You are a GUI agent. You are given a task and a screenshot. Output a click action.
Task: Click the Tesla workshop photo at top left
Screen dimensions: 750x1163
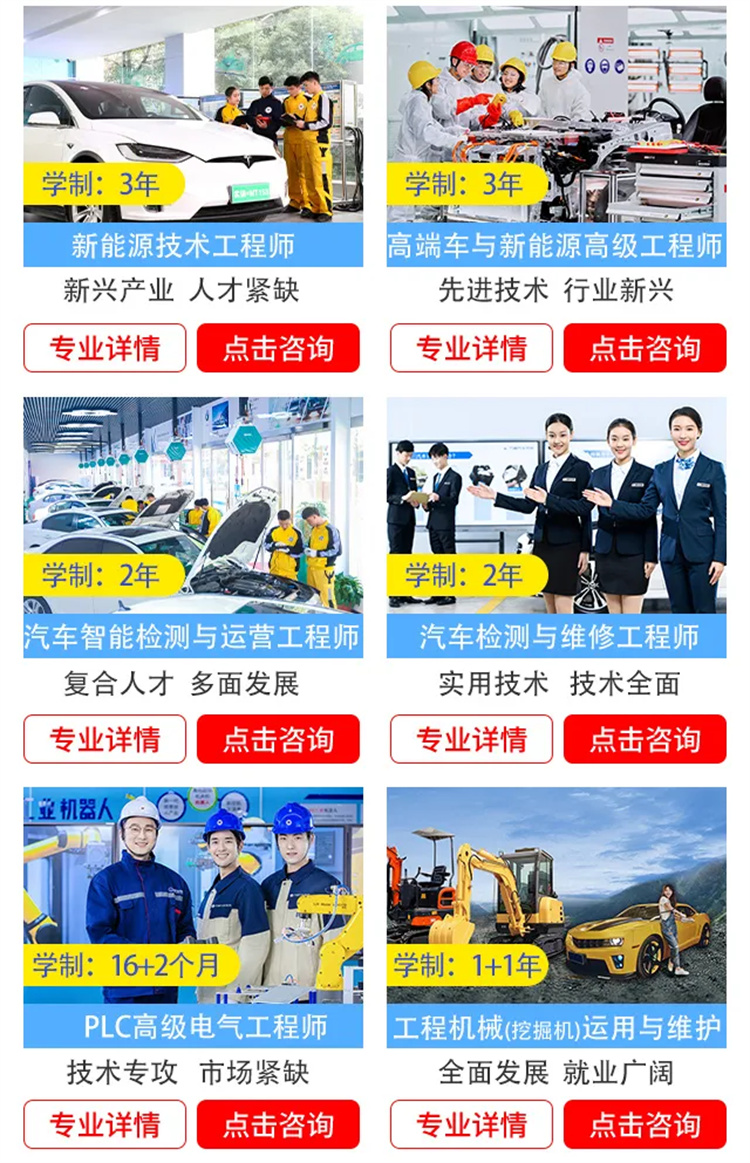click(186, 110)
